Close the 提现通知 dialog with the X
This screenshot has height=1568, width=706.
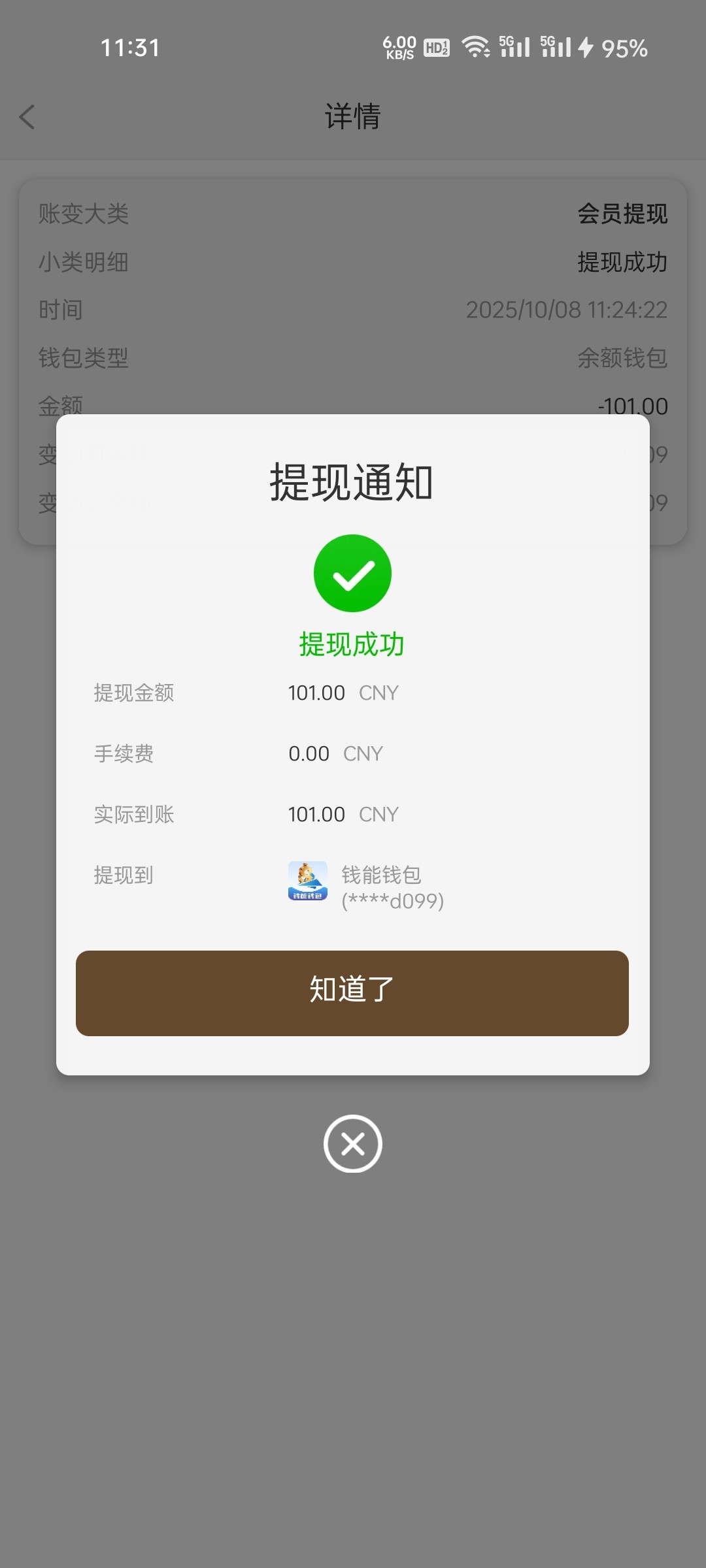[x=353, y=1143]
